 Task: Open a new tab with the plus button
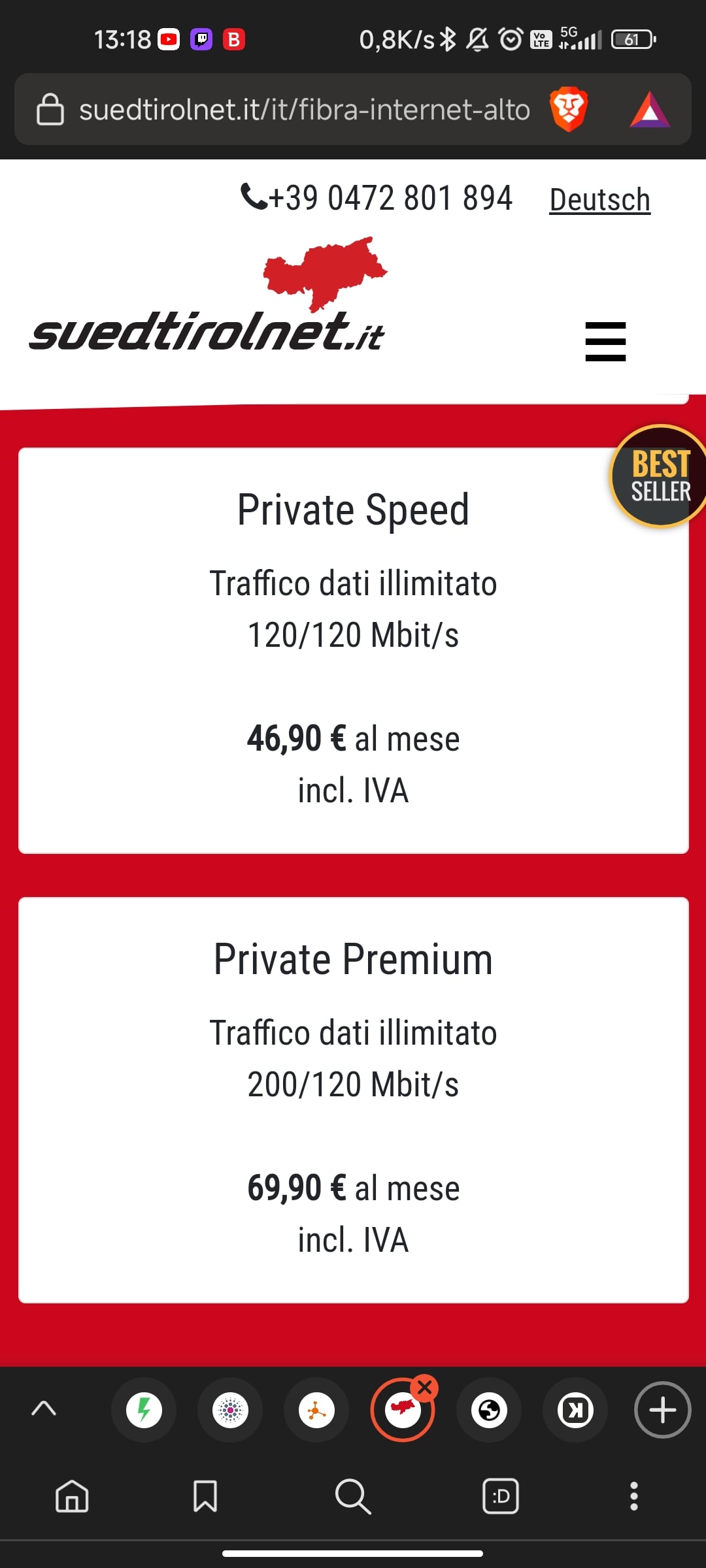coord(662,1410)
